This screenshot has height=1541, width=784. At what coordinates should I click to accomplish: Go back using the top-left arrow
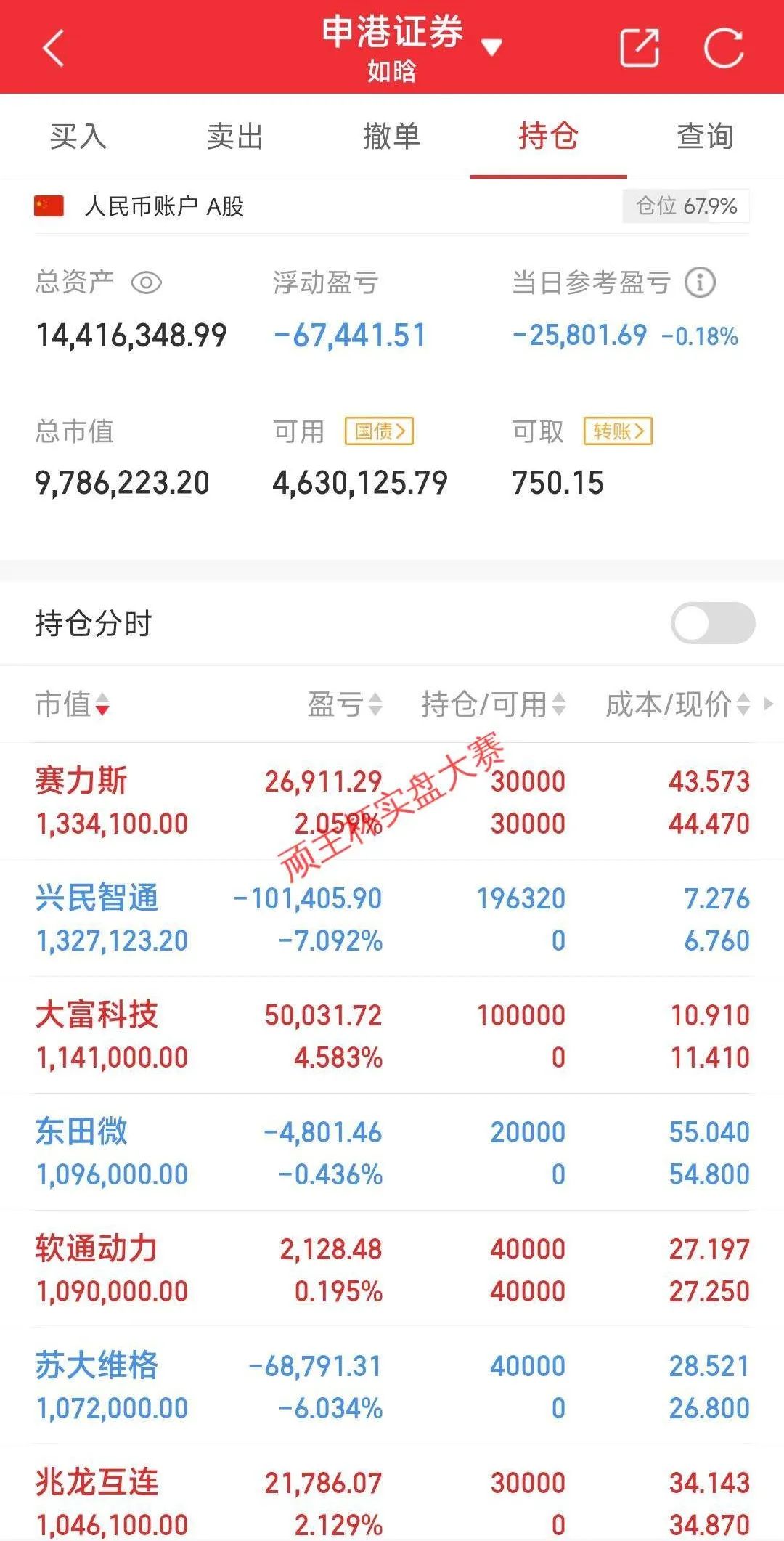tap(54, 48)
